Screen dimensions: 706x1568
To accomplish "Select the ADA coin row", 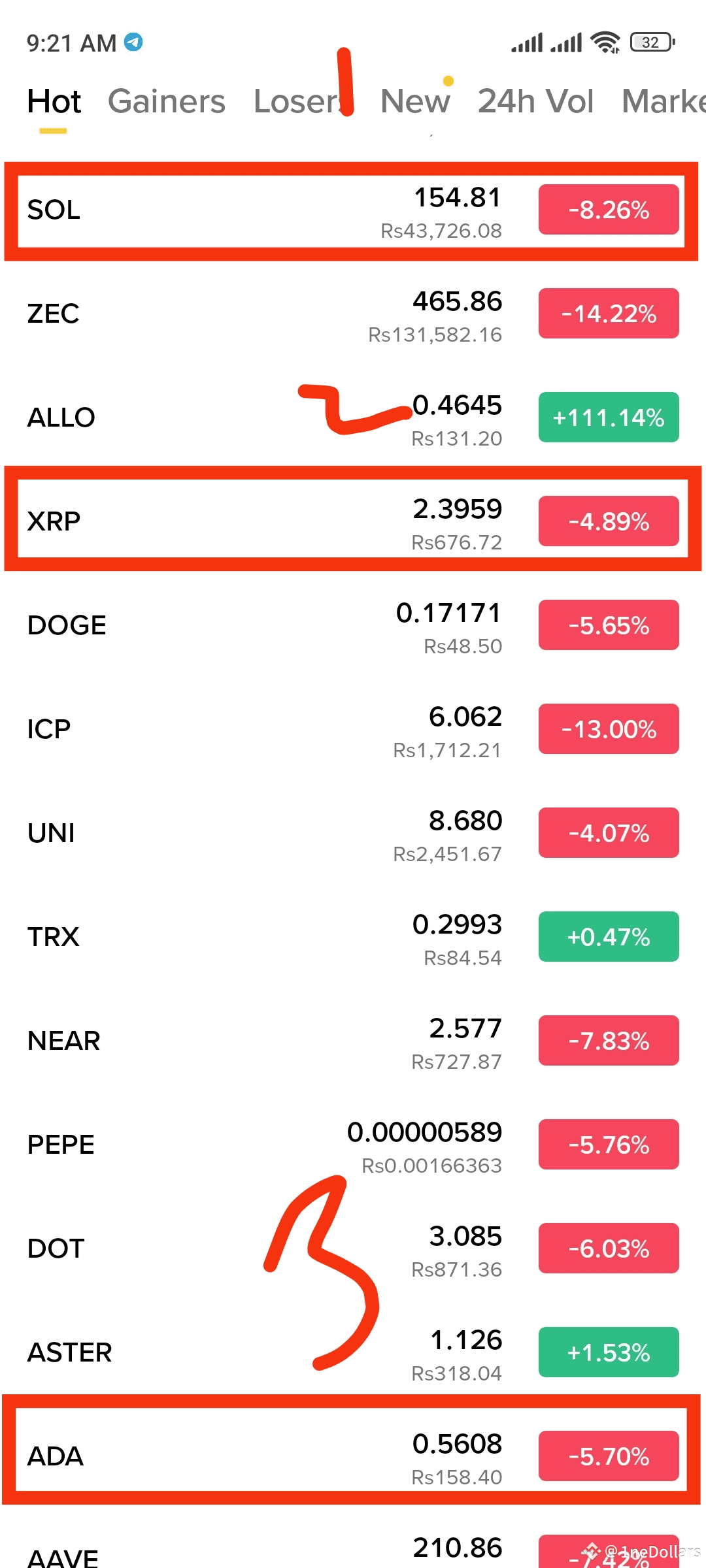I will [x=261, y=1456].
